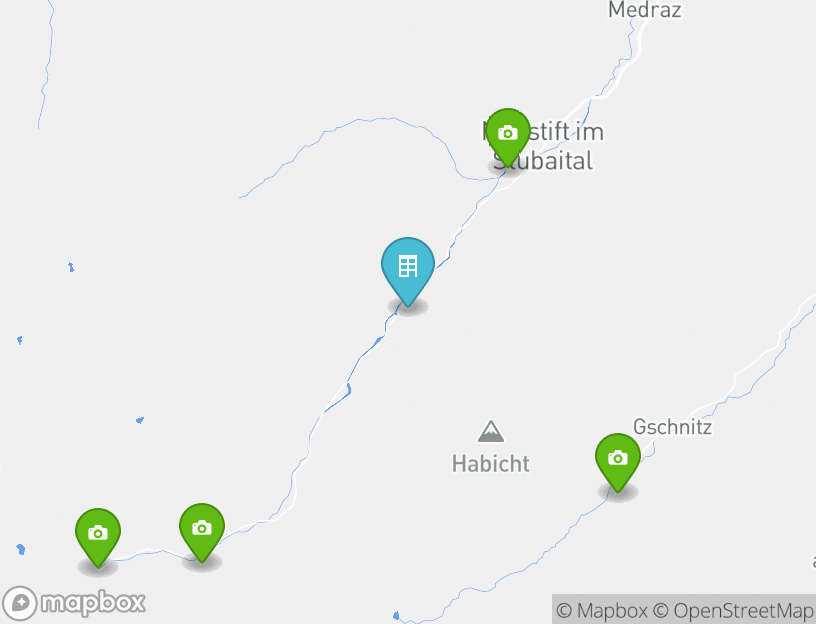The width and height of the screenshot is (816, 624).
Task: Open the Mapbox attribution link
Action: (x=602, y=610)
